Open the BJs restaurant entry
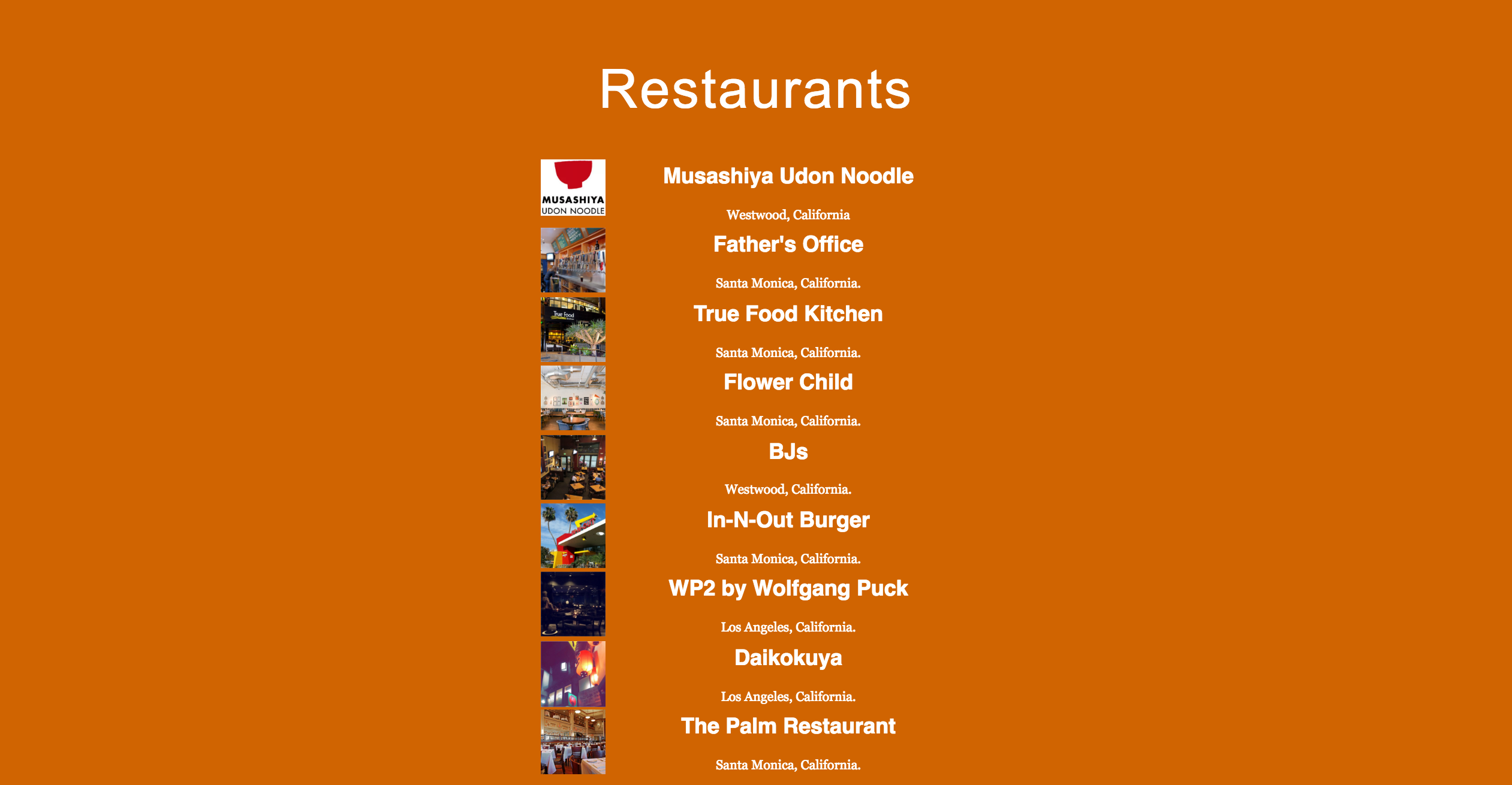Screen dimensions: 1512x785 [788, 452]
